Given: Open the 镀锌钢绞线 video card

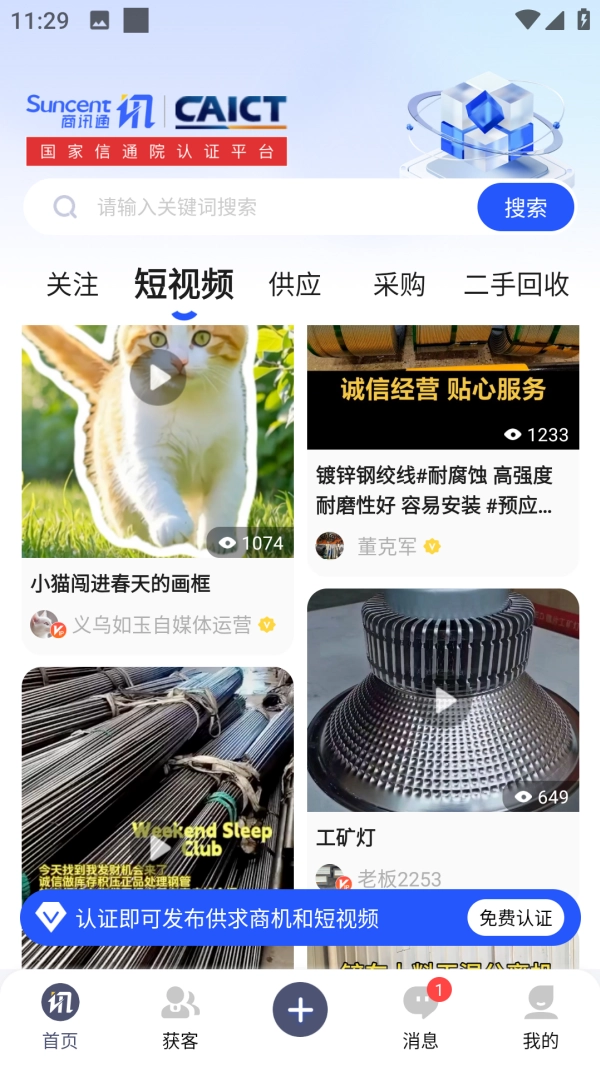Looking at the screenshot, I should 442,388.
